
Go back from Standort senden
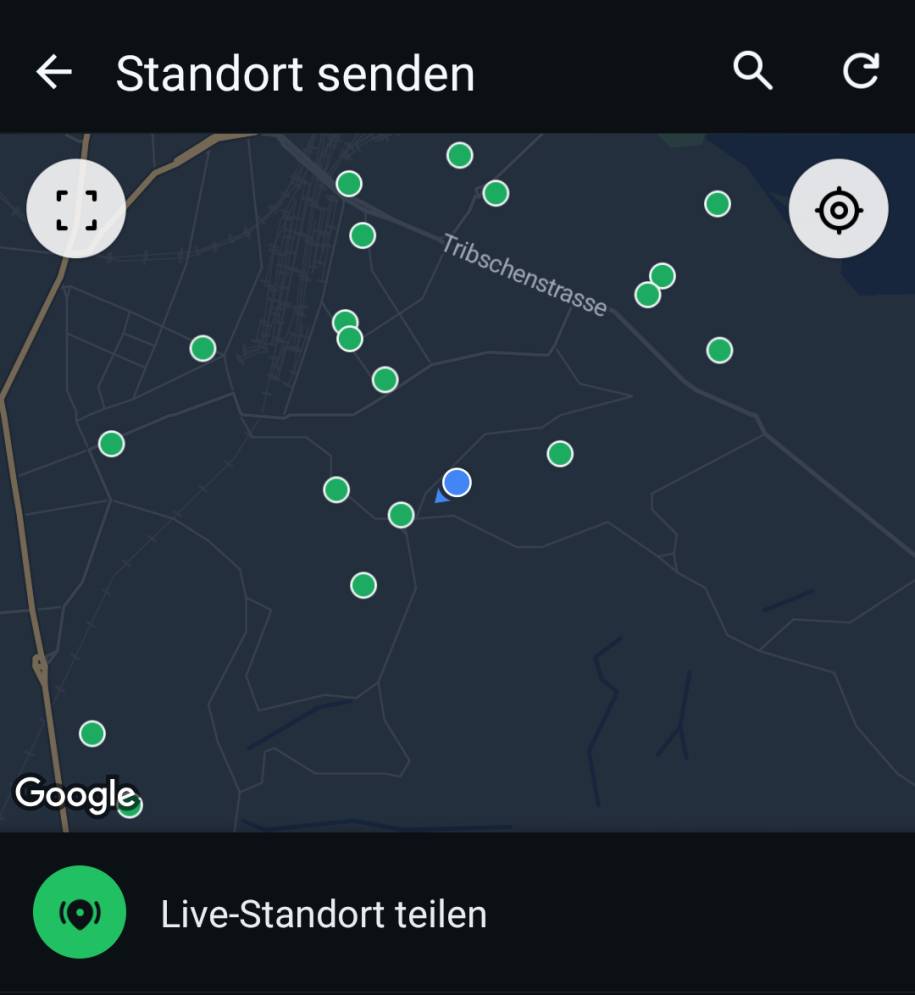click(x=54, y=72)
